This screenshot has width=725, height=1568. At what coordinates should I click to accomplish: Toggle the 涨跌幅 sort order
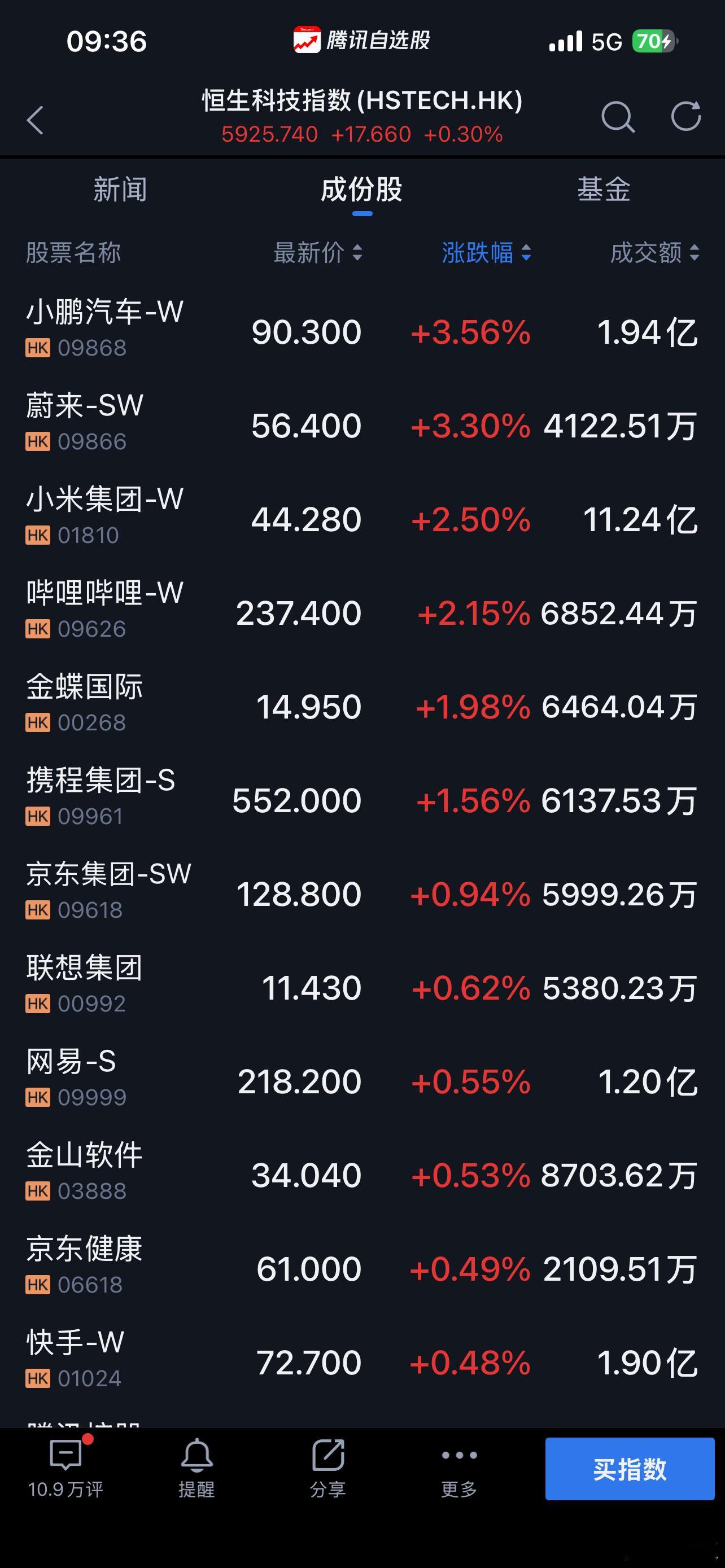484,254
